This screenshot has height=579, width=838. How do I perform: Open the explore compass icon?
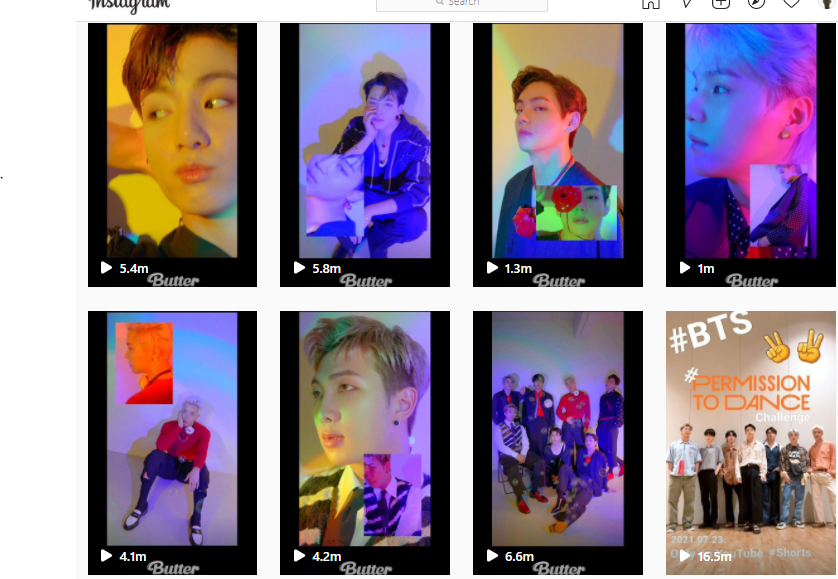[x=756, y=4]
